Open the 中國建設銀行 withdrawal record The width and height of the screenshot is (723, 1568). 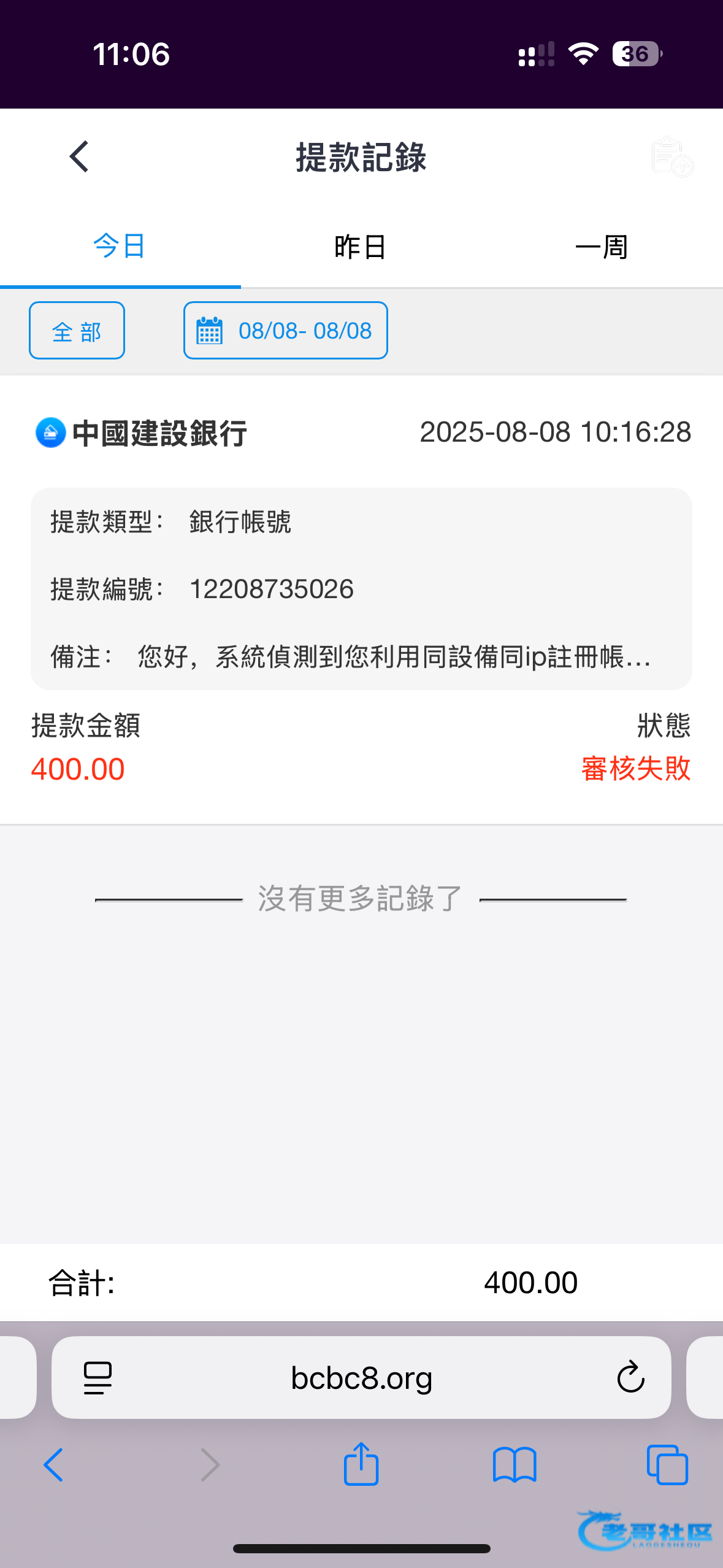(362, 600)
